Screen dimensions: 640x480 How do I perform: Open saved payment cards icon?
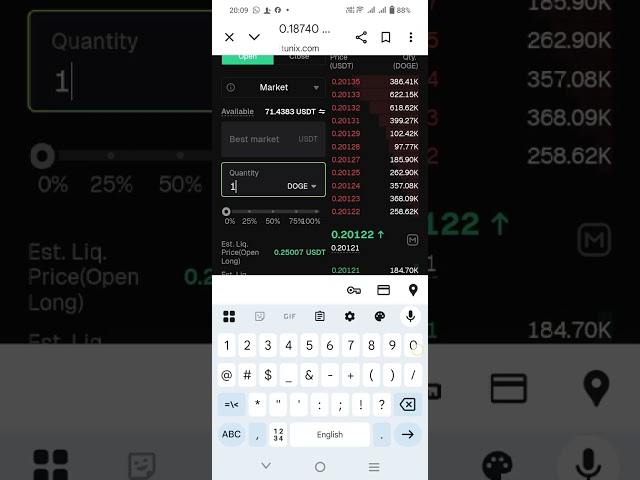[383, 290]
